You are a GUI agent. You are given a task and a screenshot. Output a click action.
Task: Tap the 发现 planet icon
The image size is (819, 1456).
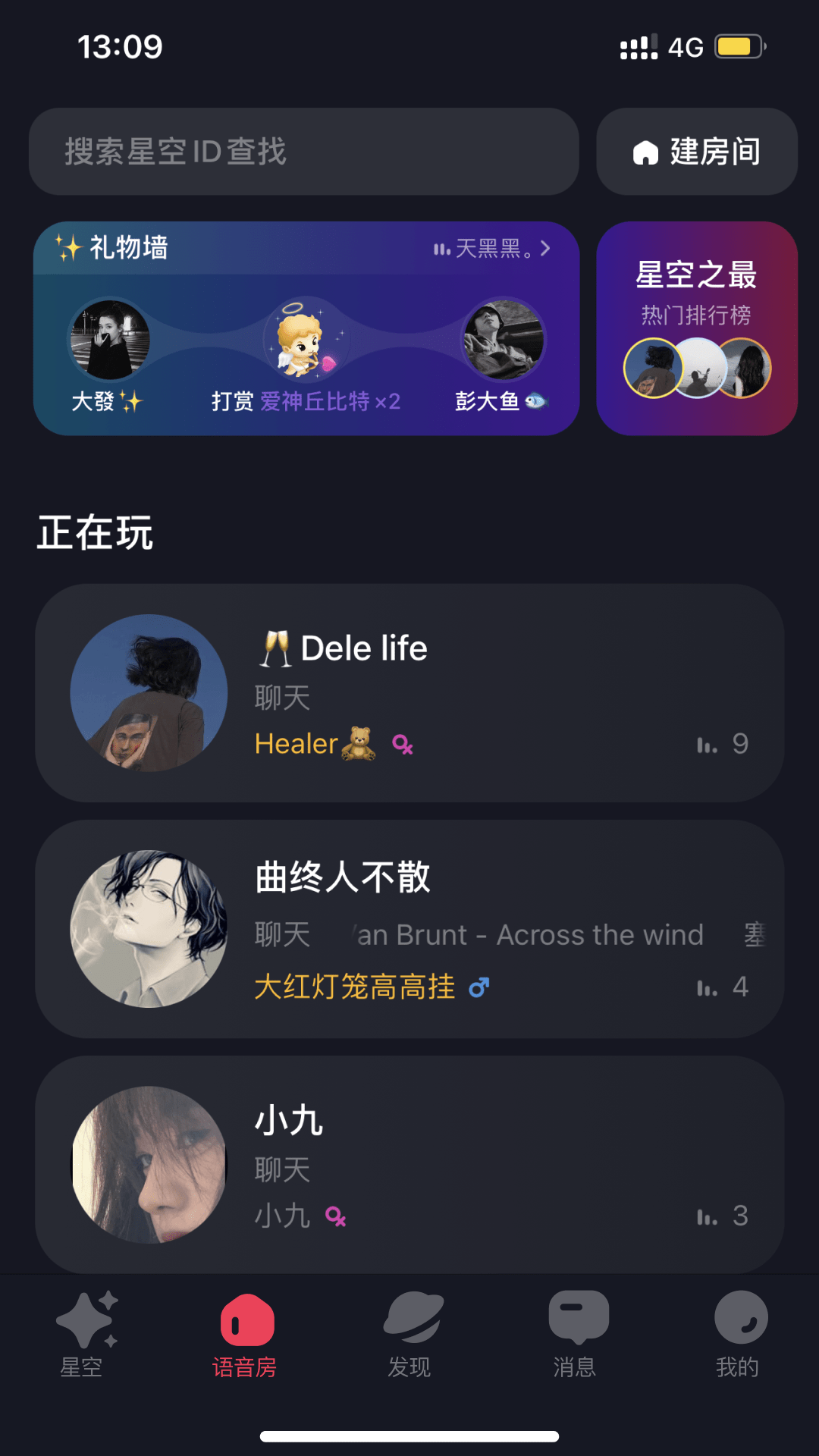click(409, 1319)
